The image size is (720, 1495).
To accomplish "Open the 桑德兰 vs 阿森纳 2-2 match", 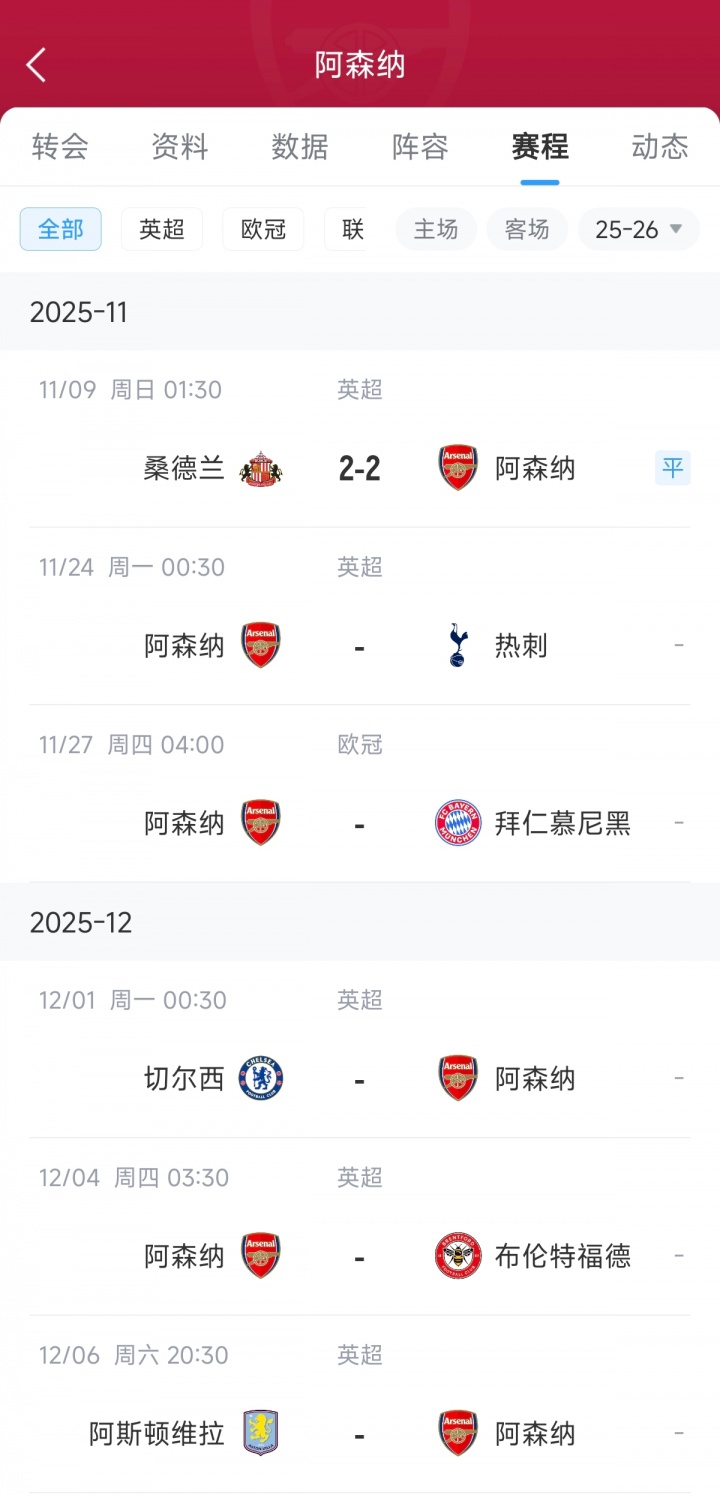I will coord(360,468).
